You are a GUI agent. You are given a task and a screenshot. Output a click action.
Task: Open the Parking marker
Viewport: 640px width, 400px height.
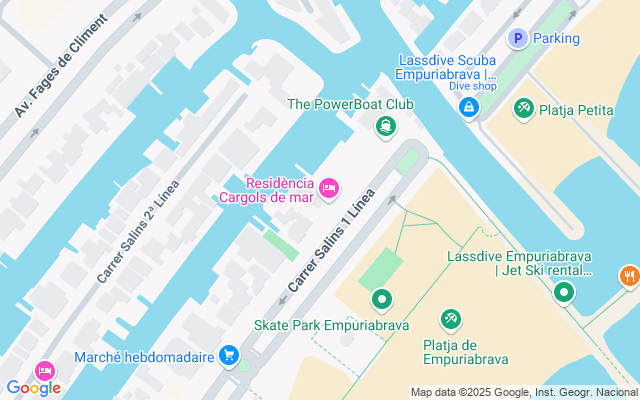(518, 39)
